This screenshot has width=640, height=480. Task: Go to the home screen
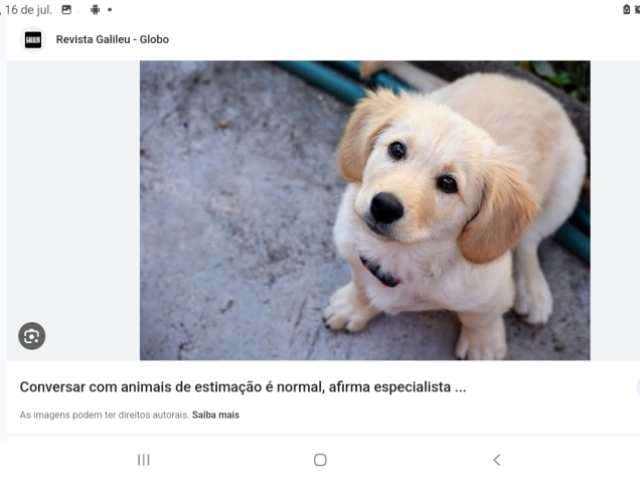point(320,460)
